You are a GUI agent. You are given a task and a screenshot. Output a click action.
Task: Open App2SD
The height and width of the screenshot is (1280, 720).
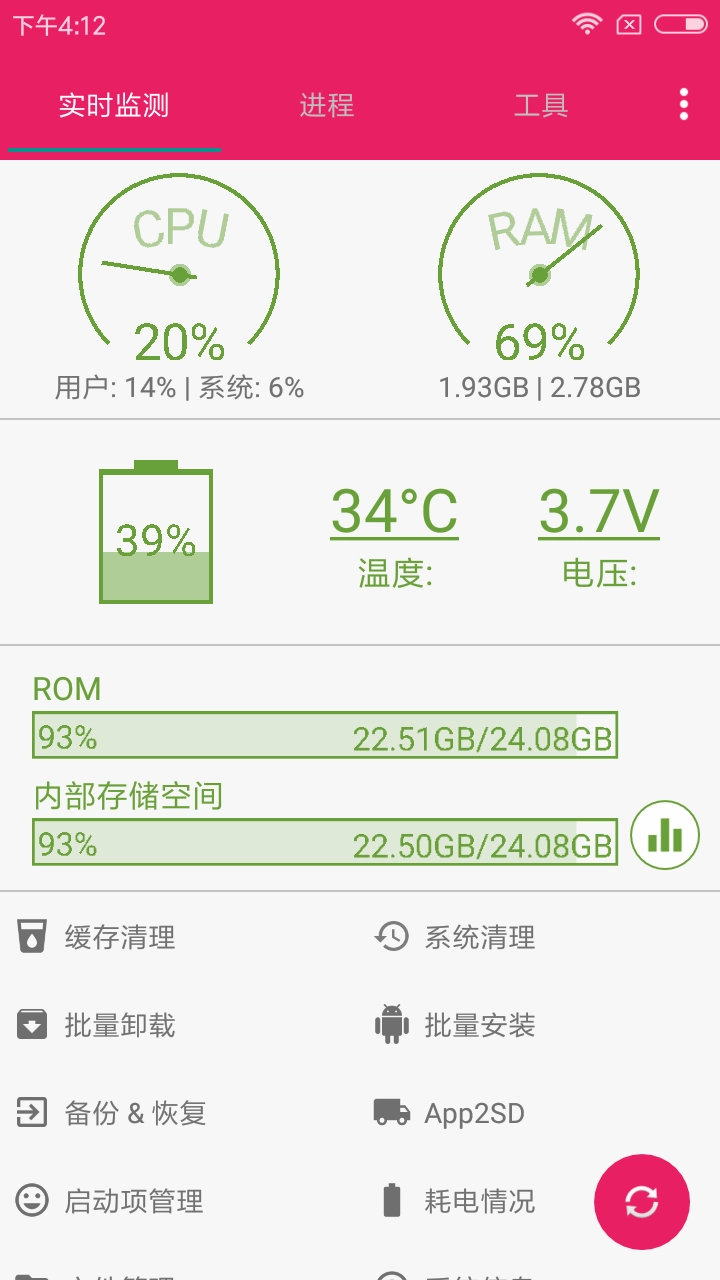pyautogui.click(x=474, y=1114)
